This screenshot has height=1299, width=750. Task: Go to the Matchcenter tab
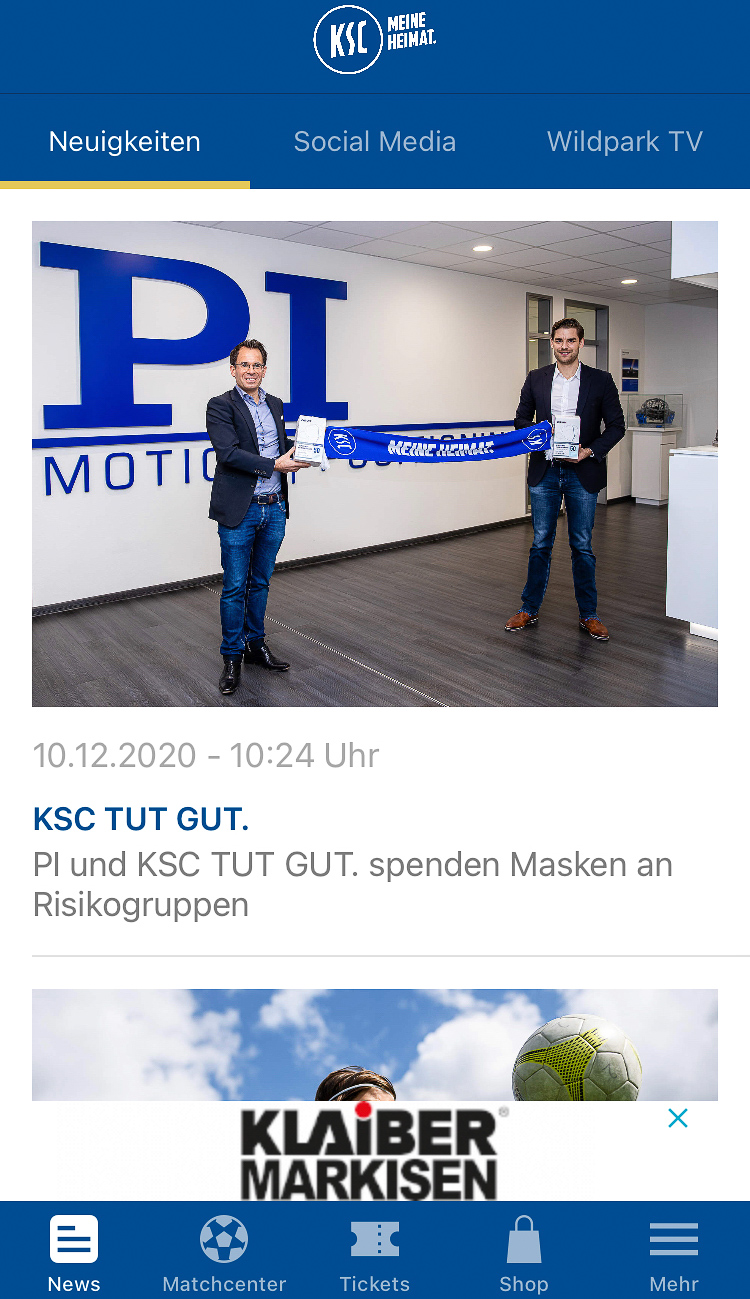[x=224, y=1254]
